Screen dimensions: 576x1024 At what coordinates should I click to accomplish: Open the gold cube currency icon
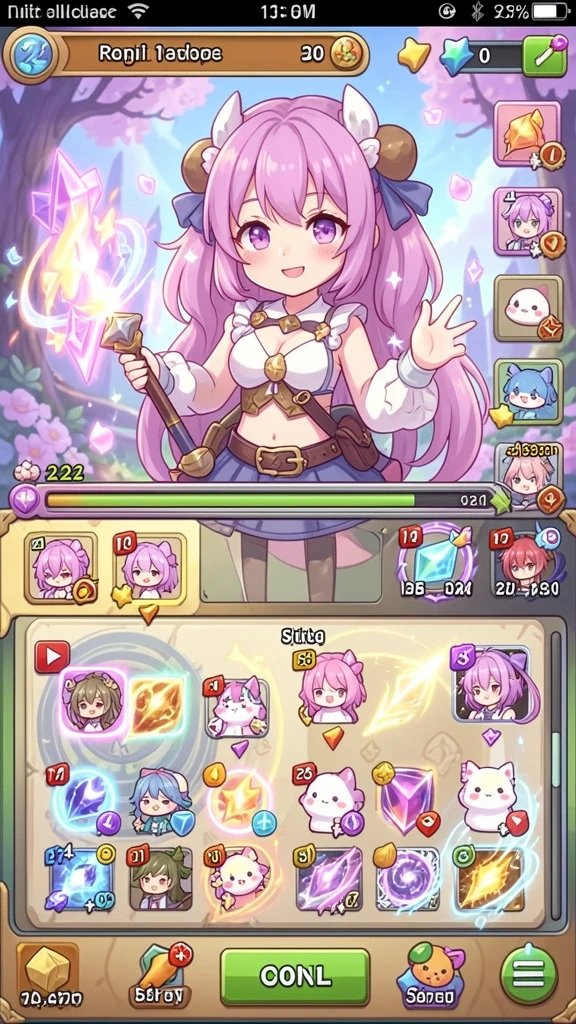pyautogui.click(x=47, y=968)
